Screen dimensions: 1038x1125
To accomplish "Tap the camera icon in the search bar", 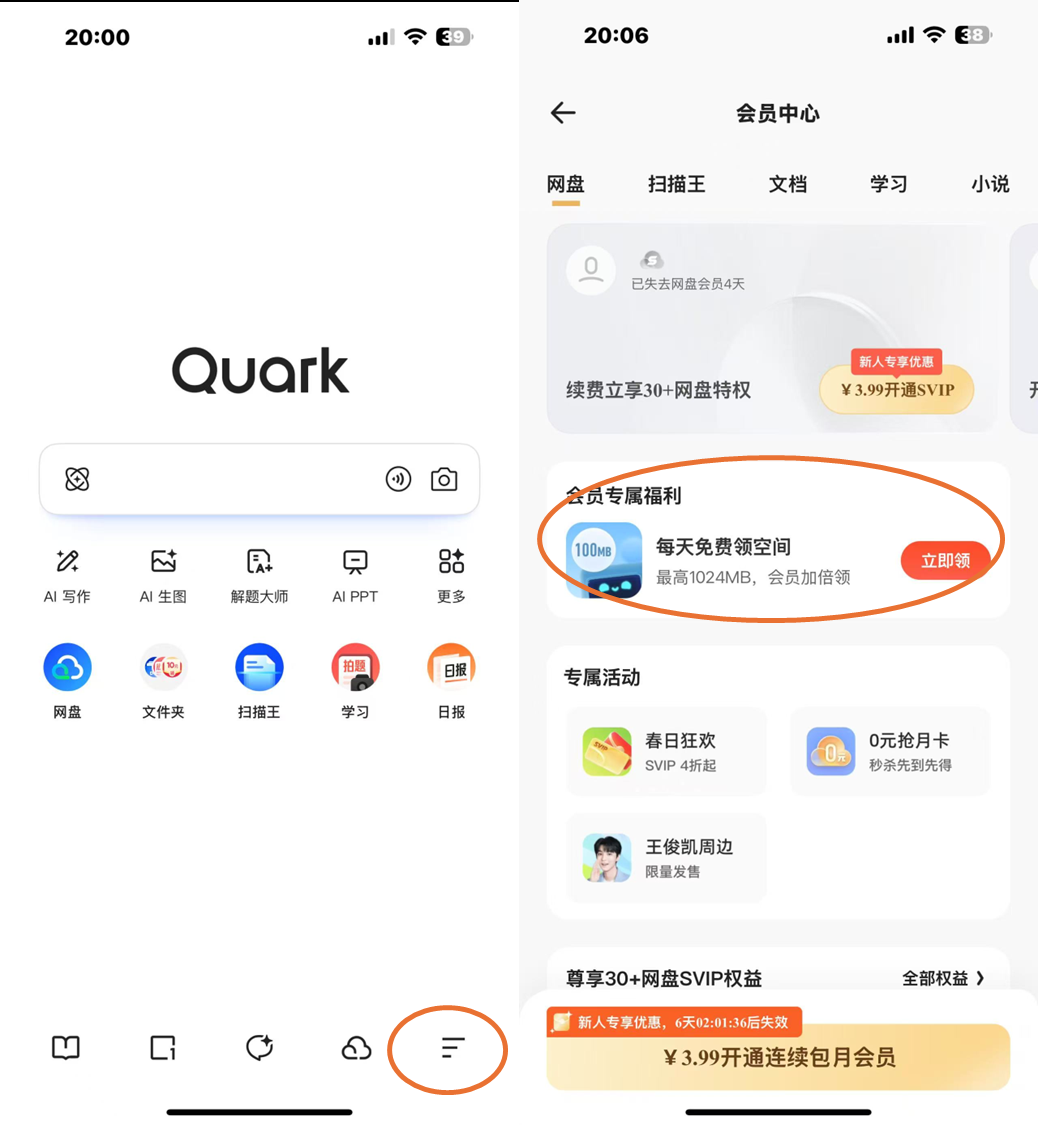I will [x=444, y=480].
